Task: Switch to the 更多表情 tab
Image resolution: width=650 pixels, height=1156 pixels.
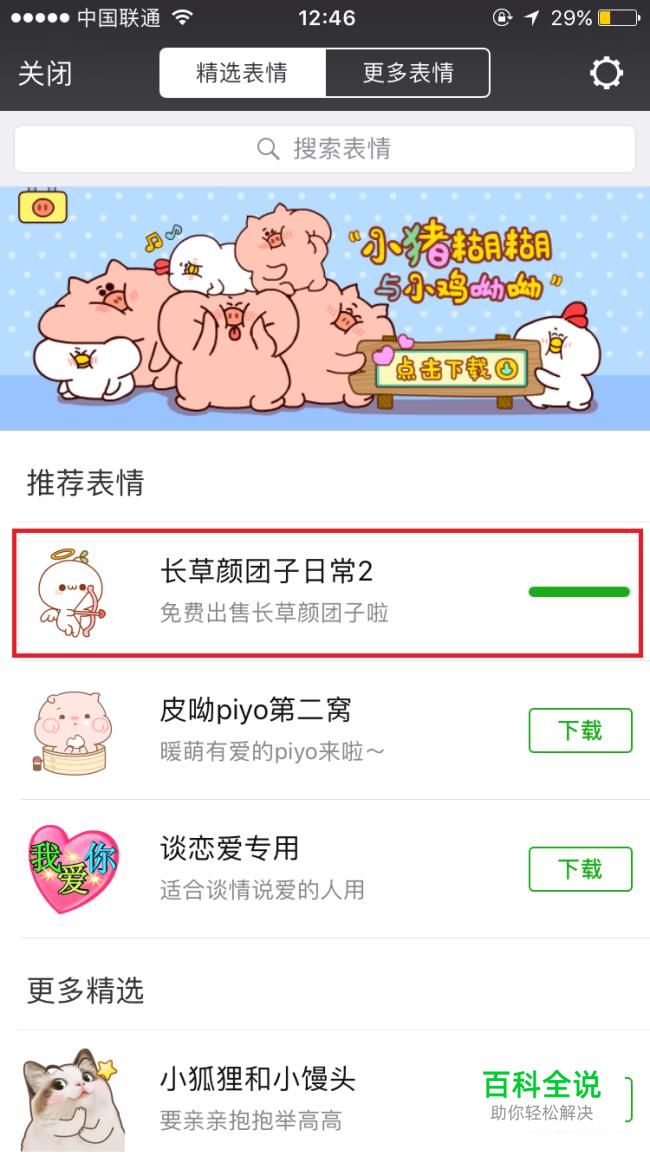Action: click(408, 73)
